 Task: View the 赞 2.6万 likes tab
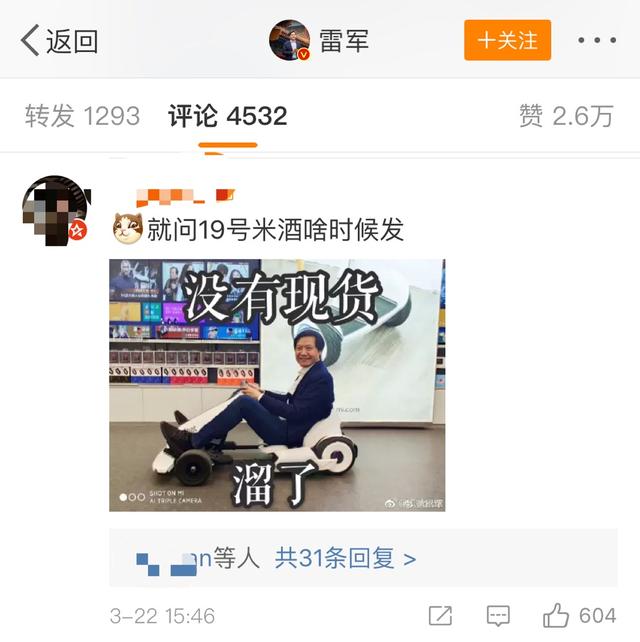pyautogui.click(x=565, y=116)
